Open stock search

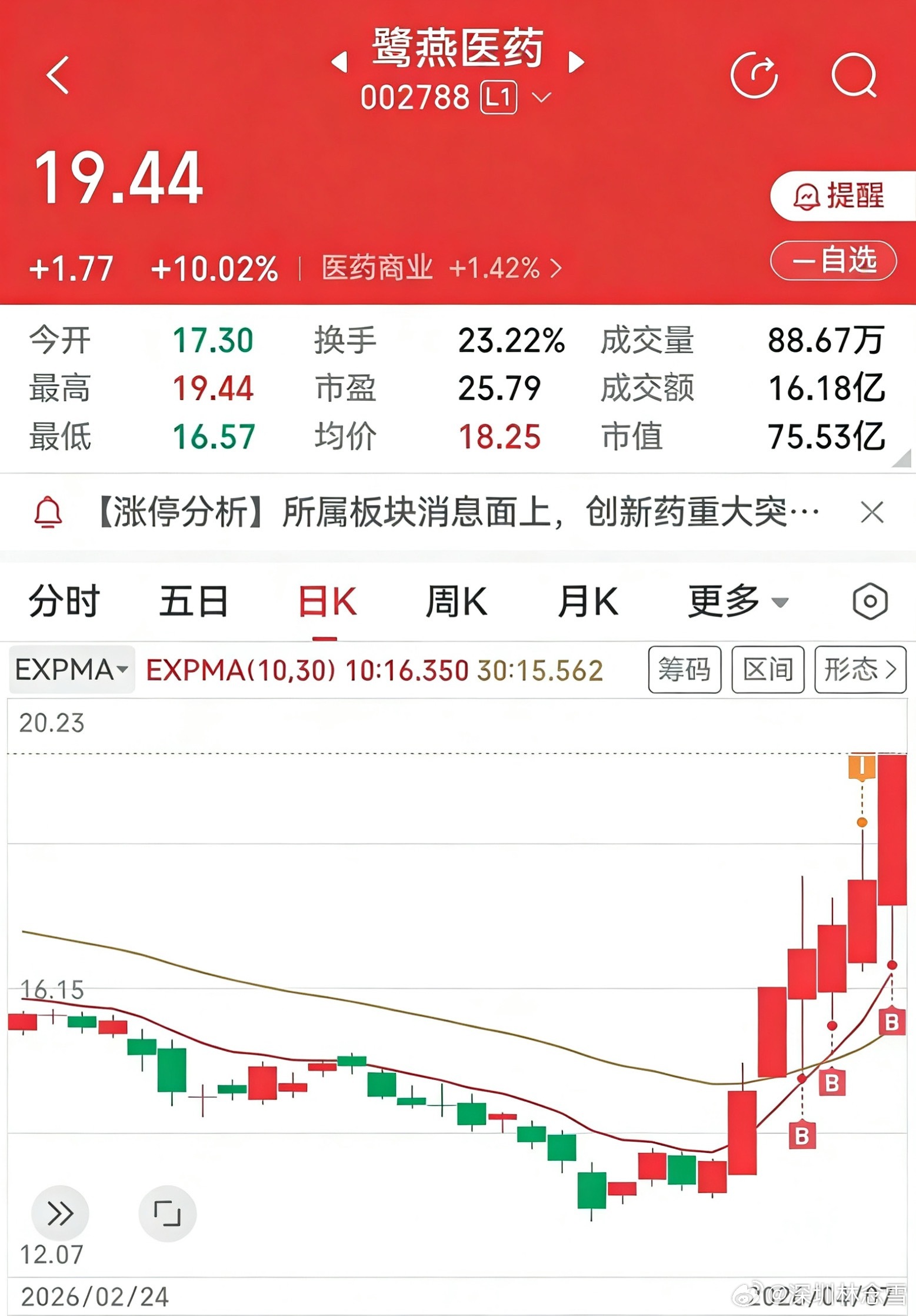tap(854, 75)
